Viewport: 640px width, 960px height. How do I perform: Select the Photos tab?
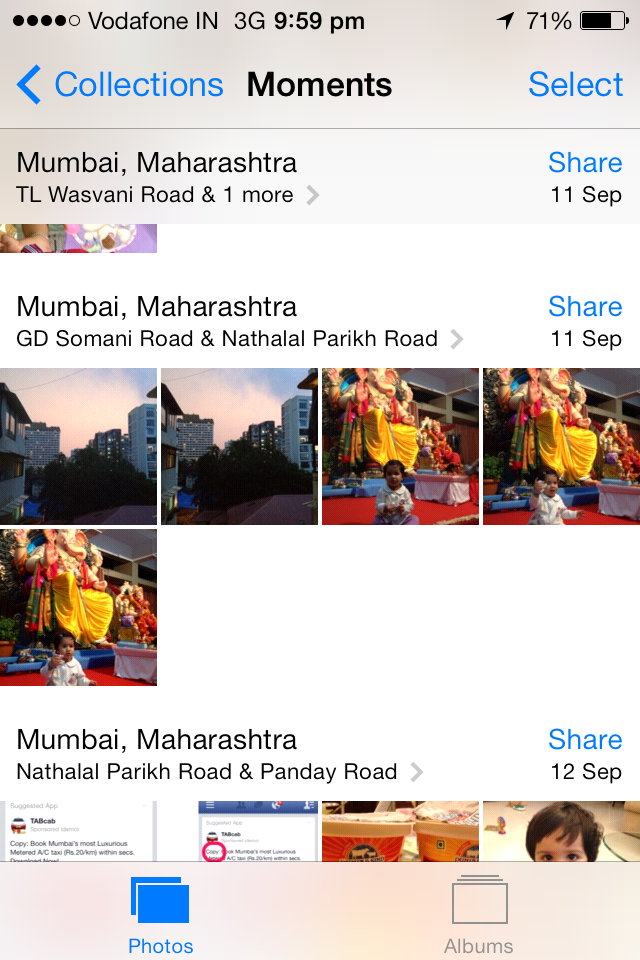160,912
